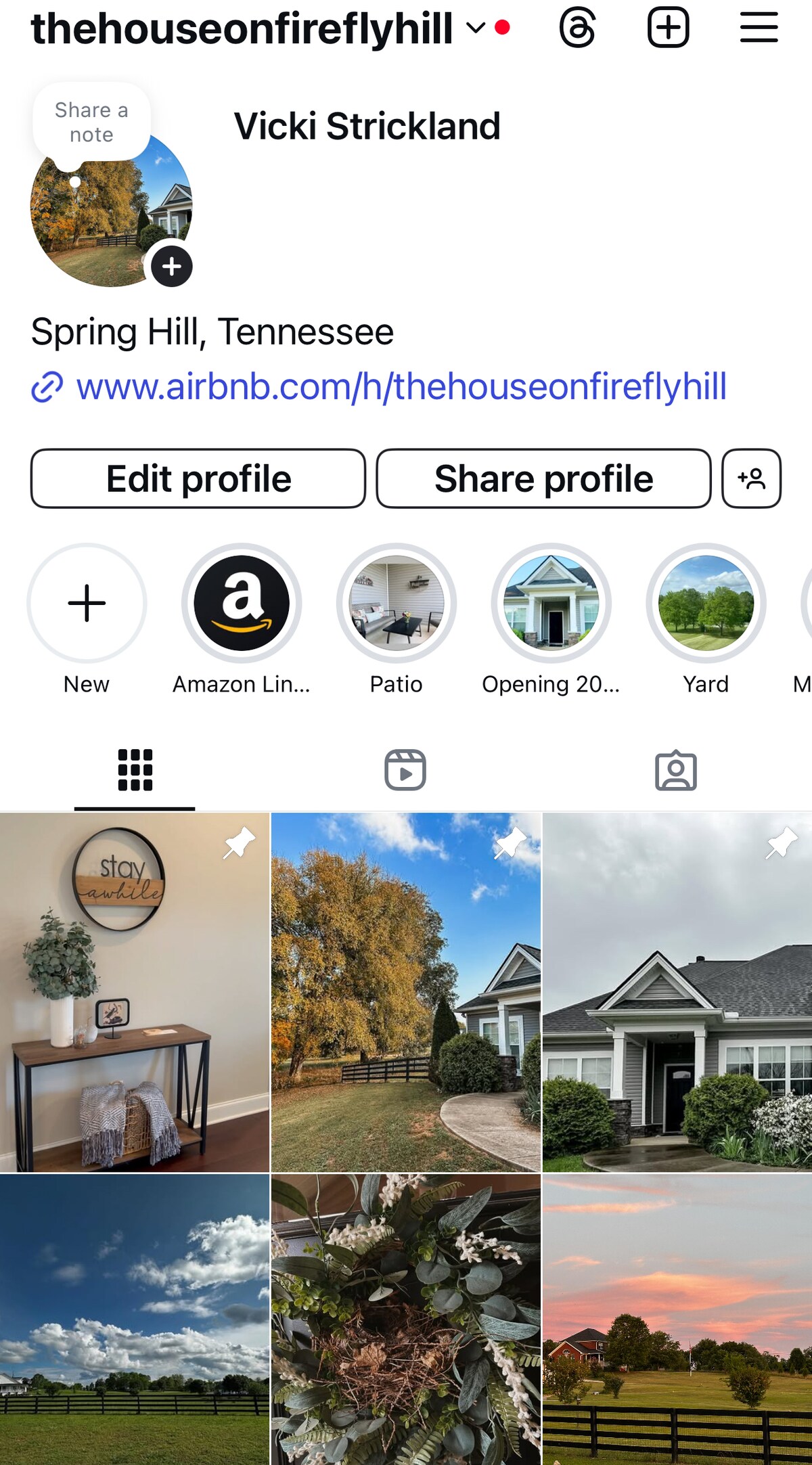Open the account switcher dropdown
Screen dimensions: 812x1465
point(476,28)
